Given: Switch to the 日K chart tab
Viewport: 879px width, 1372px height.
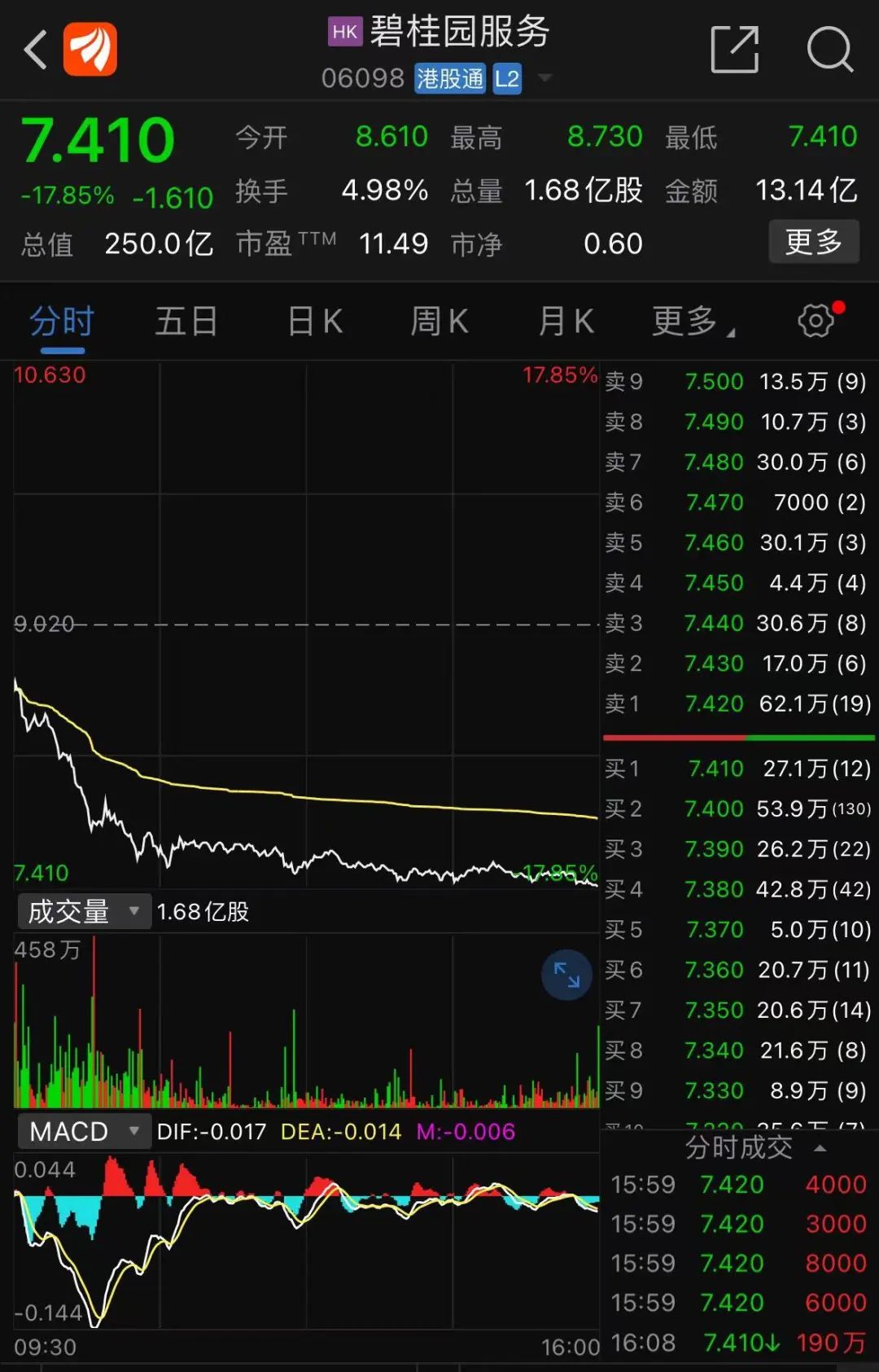Looking at the screenshot, I should click(315, 322).
